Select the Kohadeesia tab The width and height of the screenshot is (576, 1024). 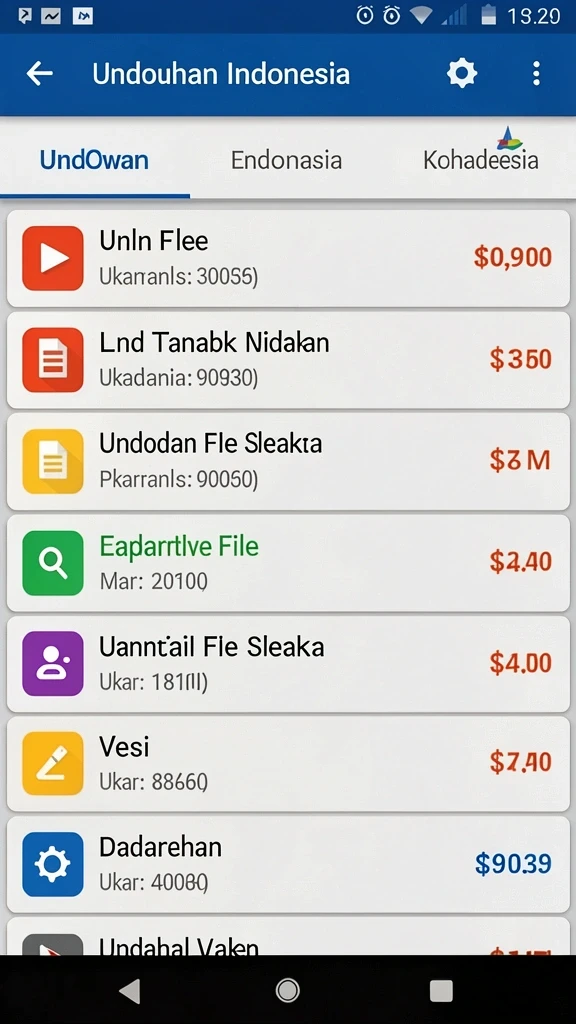481,160
